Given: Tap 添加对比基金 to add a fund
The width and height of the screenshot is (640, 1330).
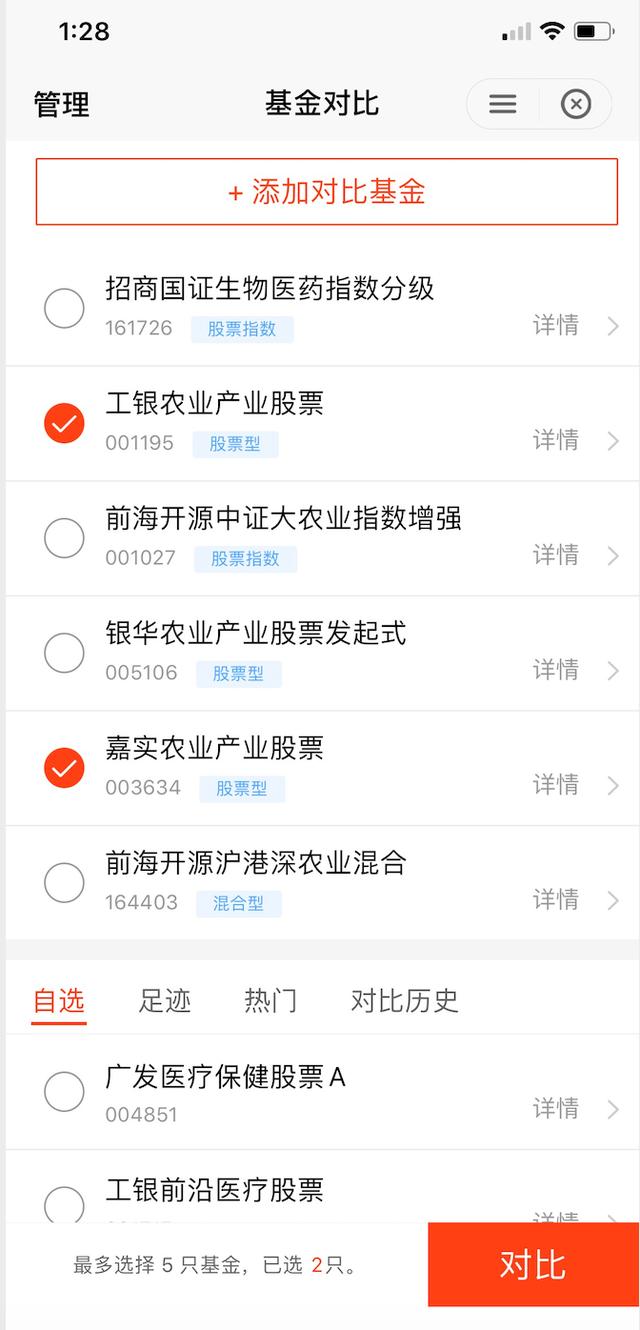Looking at the screenshot, I should pyautogui.click(x=327, y=191).
